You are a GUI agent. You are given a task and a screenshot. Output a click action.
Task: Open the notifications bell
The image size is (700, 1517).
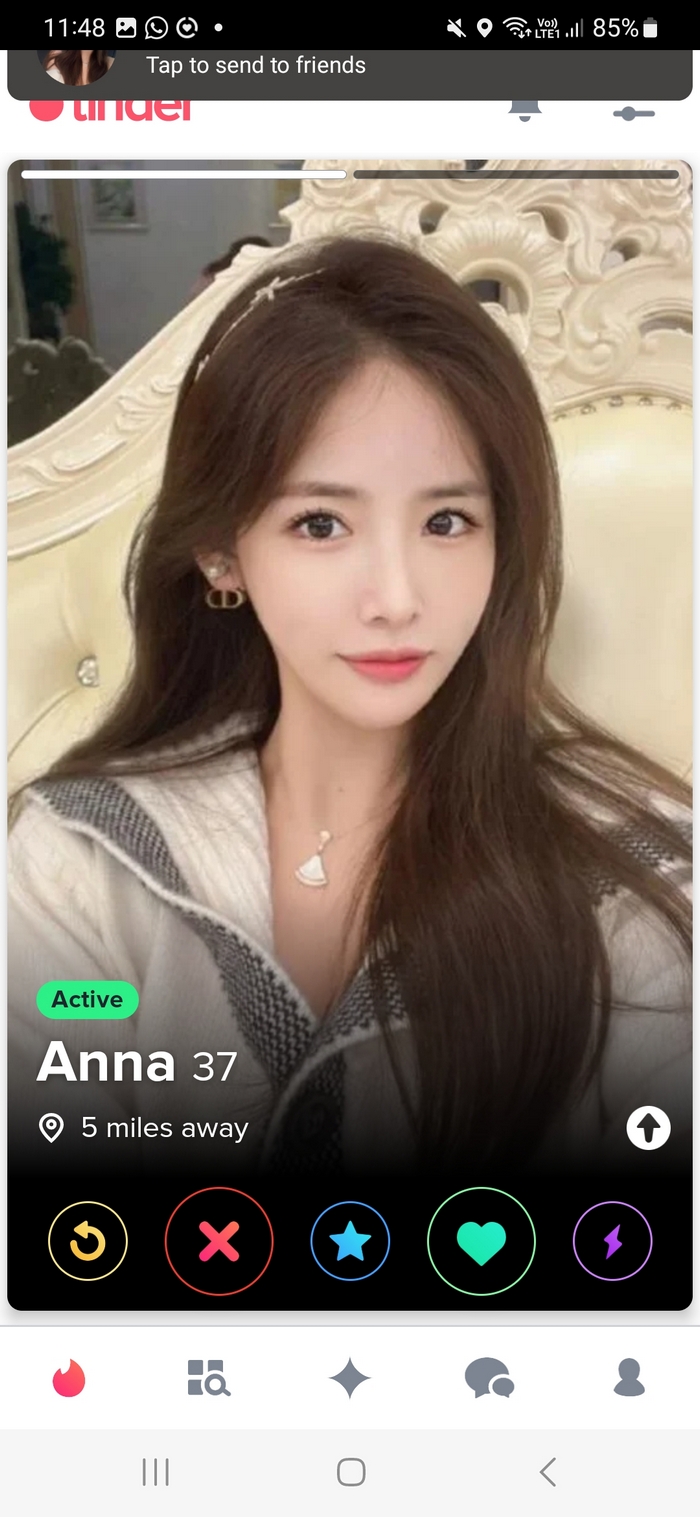point(525,110)
